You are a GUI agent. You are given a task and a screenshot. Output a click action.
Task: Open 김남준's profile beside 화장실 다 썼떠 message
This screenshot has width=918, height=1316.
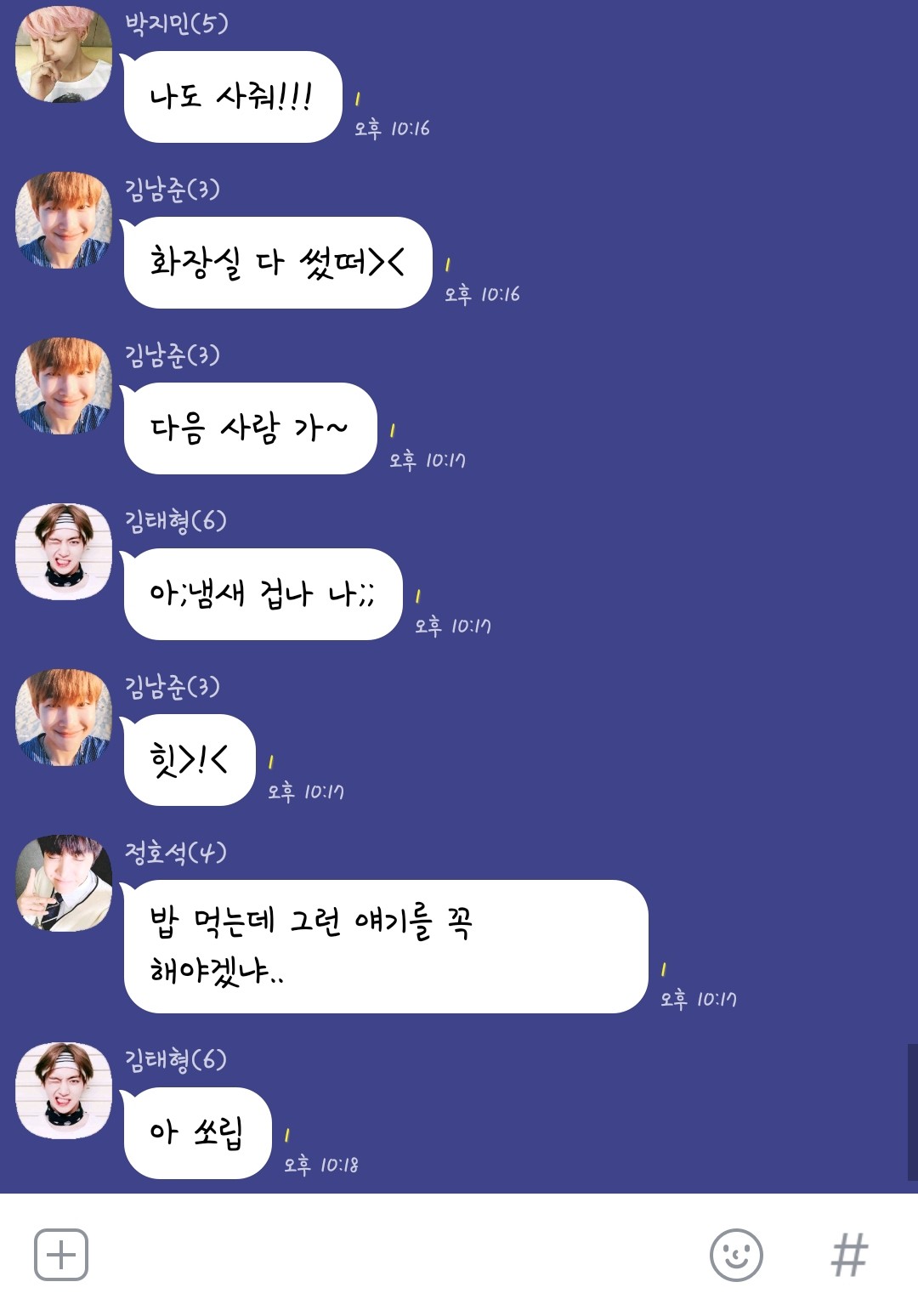tap(64, 220)
